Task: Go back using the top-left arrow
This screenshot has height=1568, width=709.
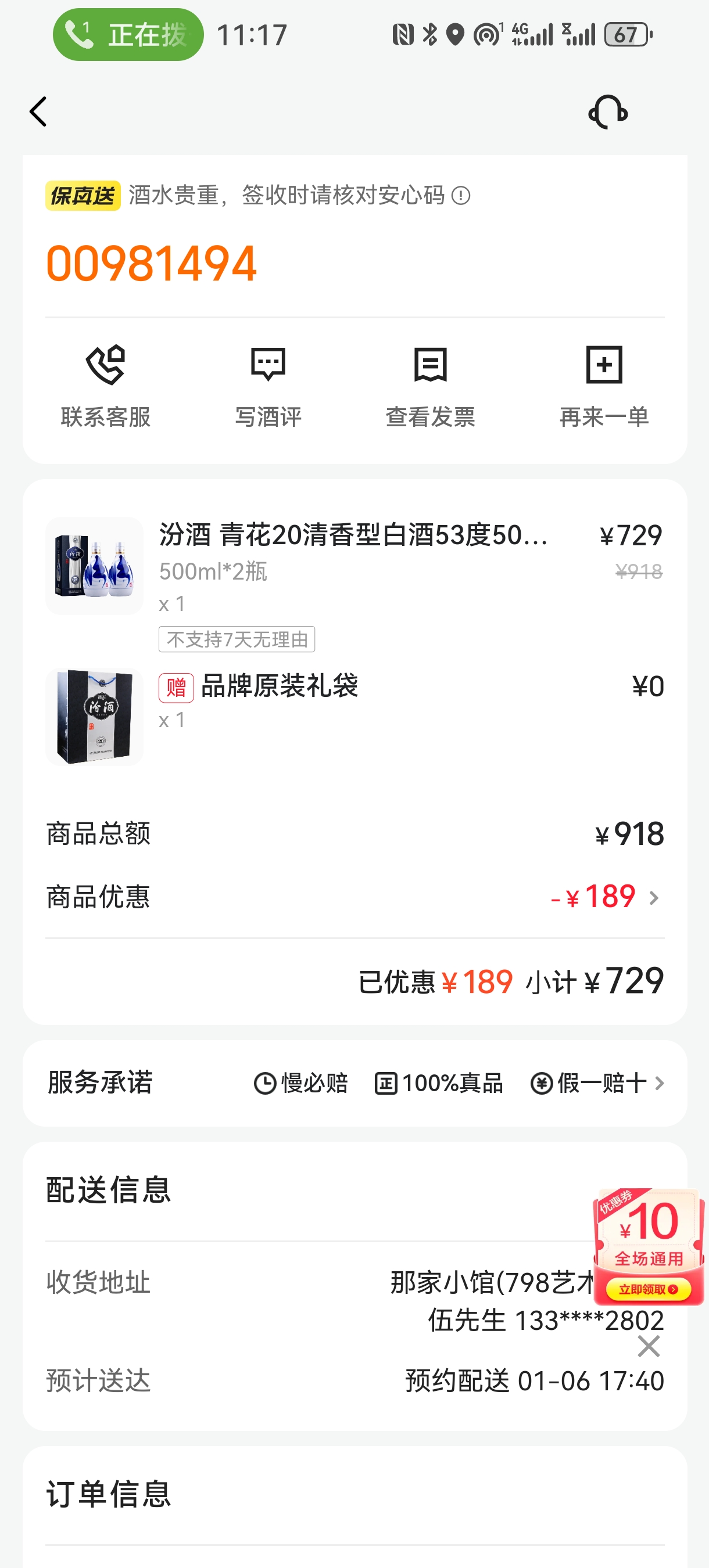Action: [x=38, y=112]
